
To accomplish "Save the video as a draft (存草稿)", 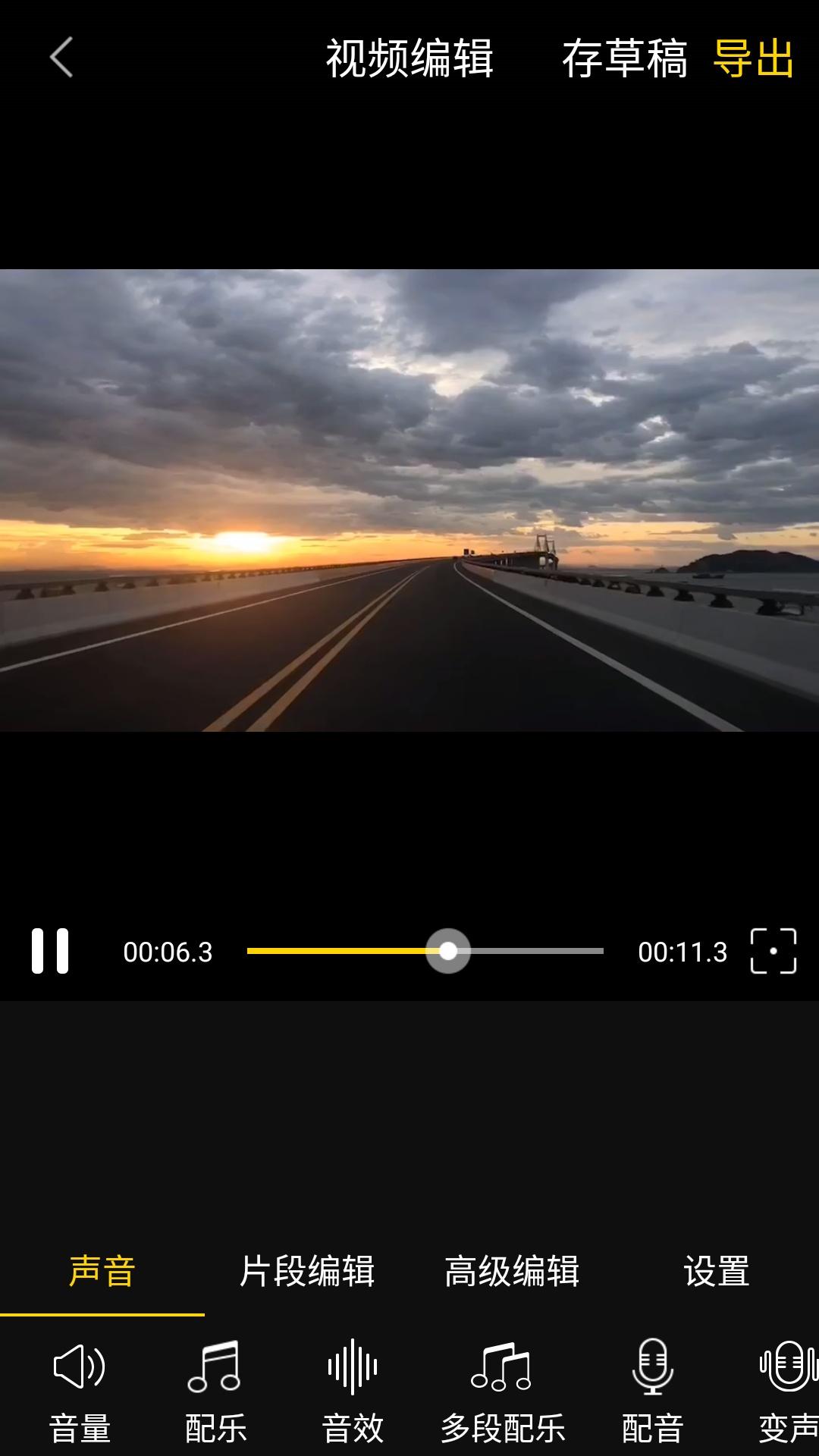I will [624, 59].
